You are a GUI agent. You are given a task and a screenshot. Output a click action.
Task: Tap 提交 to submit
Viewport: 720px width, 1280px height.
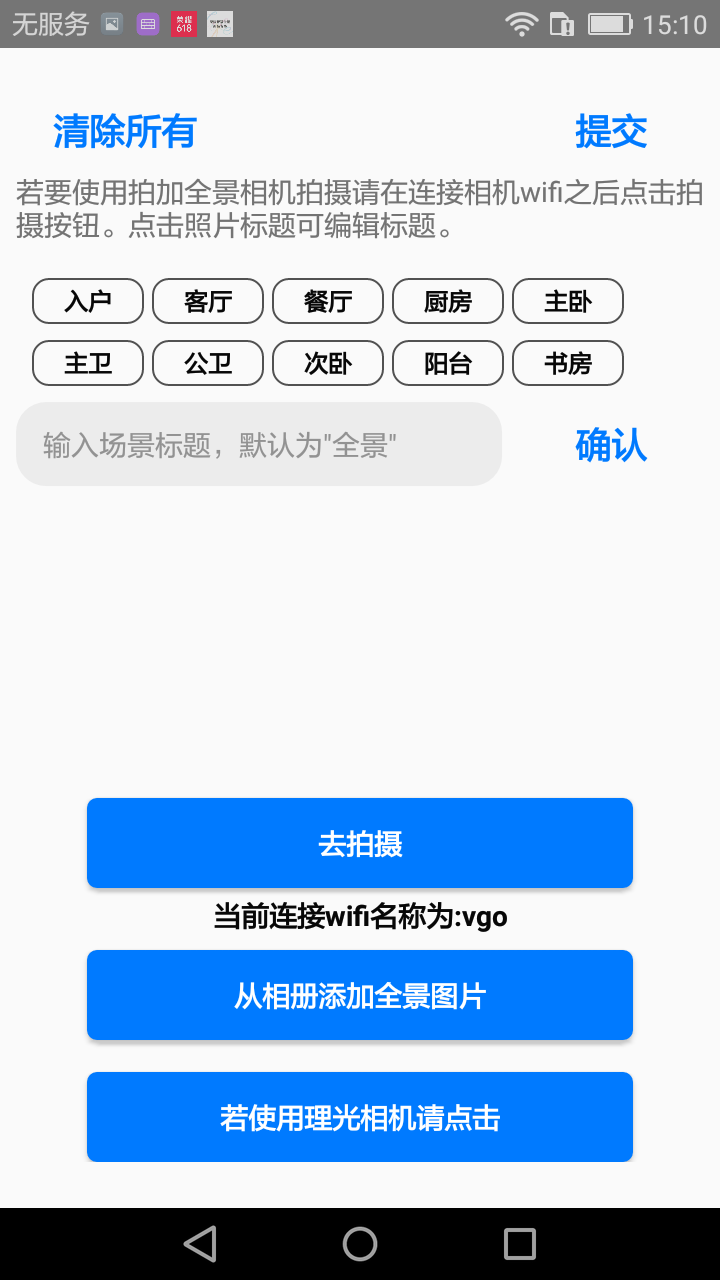coord(611,131)
